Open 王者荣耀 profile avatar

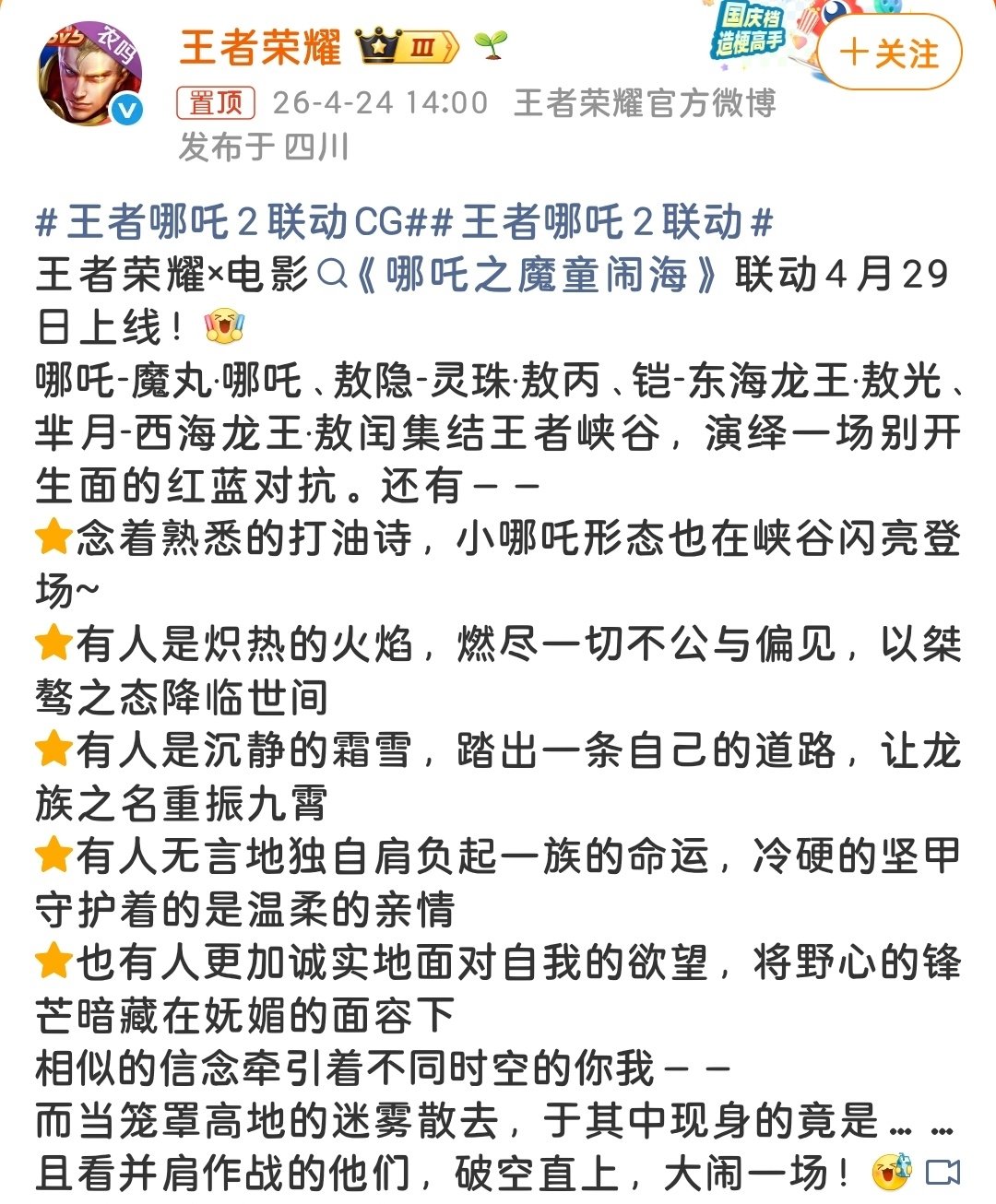89,75
